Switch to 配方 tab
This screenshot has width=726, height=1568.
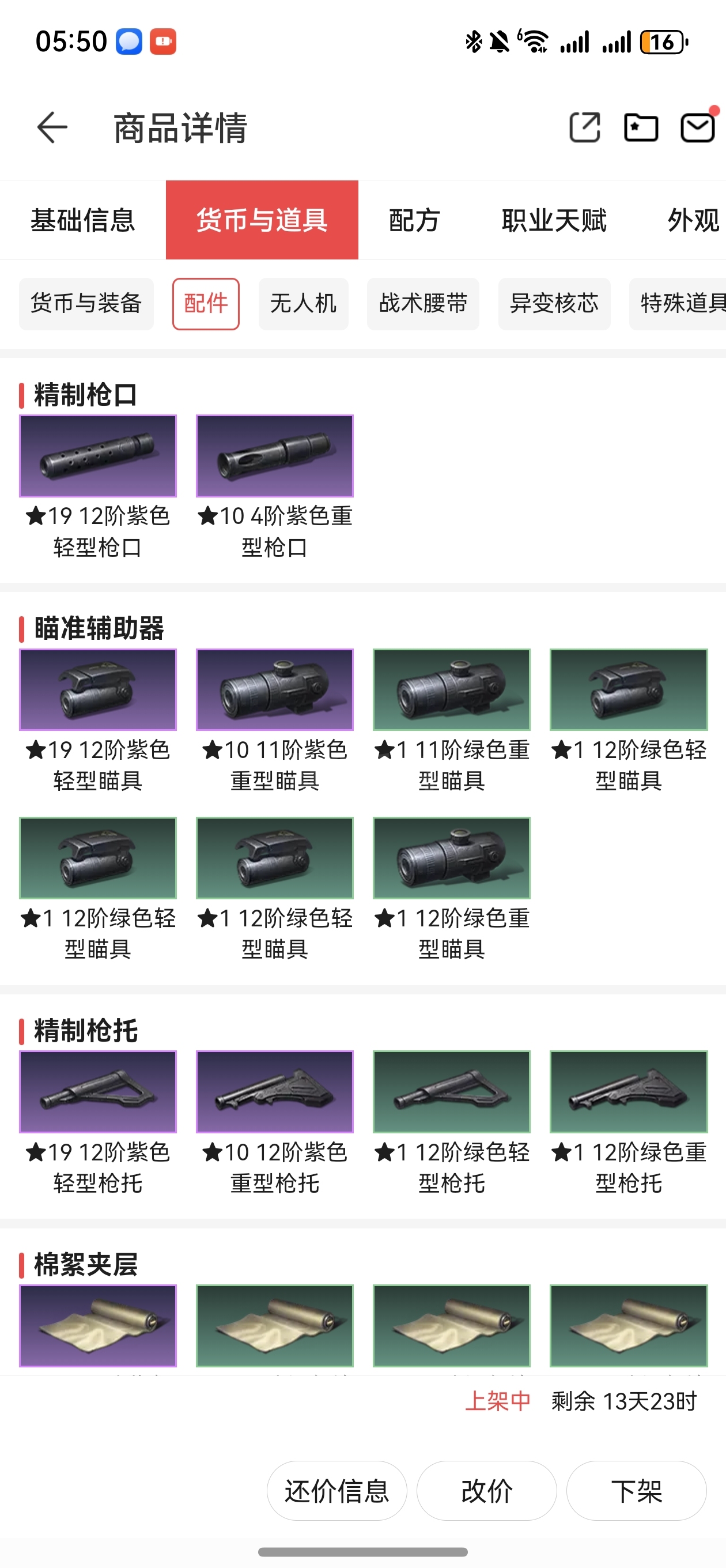coord(414,220)
